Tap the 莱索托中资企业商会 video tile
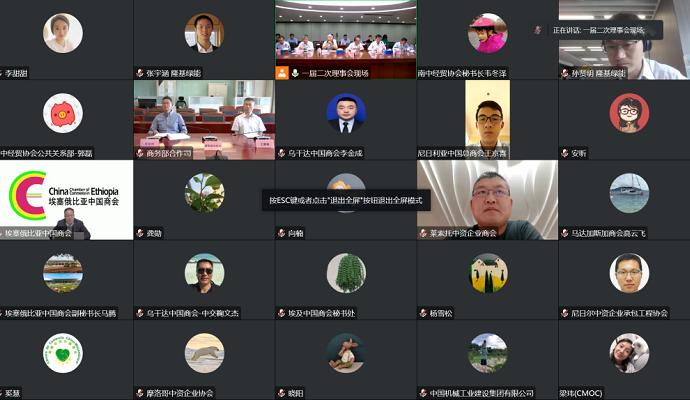Image resolution: width=690 pixels, height=400 pixels. 487,198
